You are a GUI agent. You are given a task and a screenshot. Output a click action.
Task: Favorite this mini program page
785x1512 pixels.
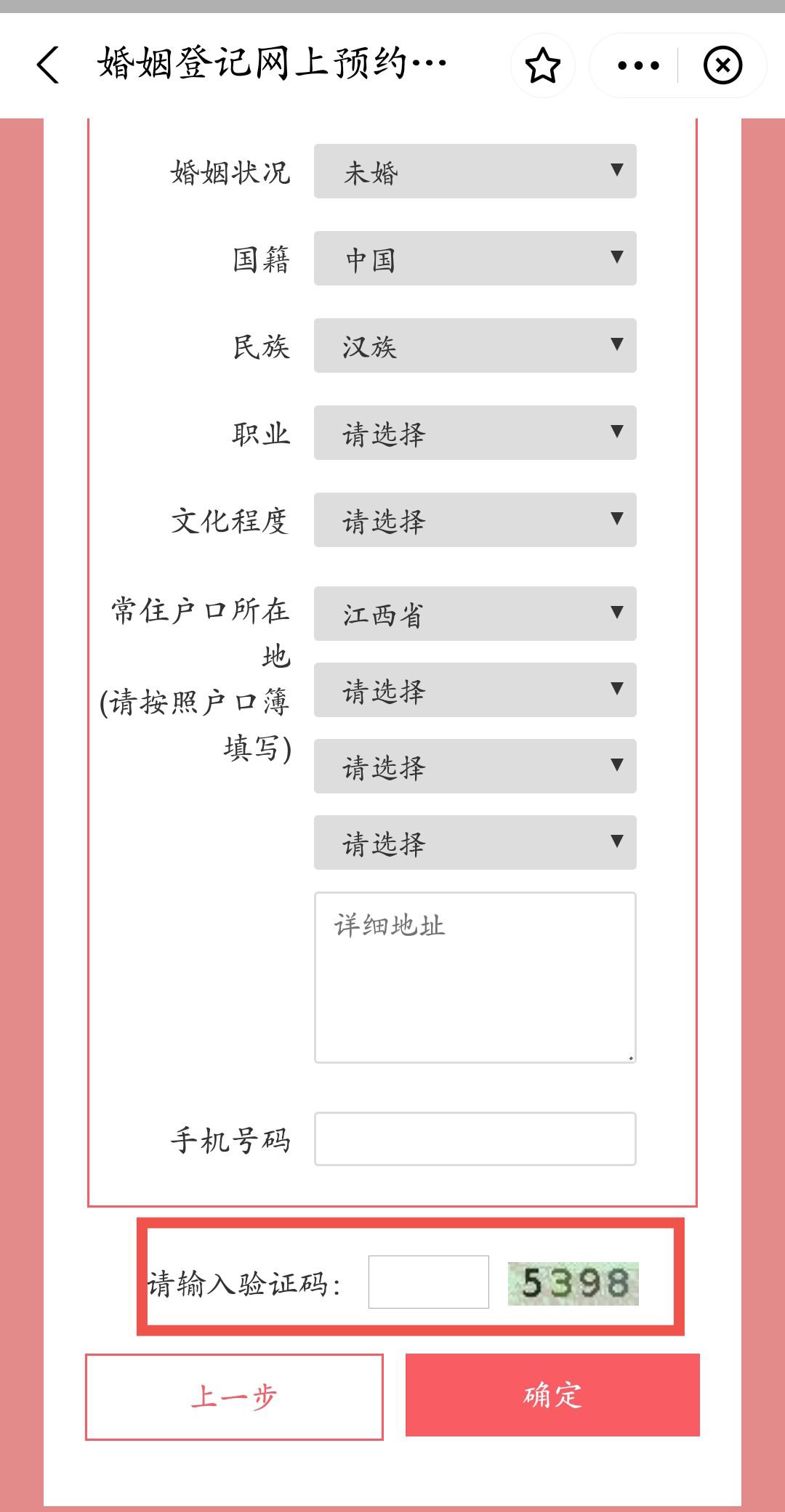(542, 65)
